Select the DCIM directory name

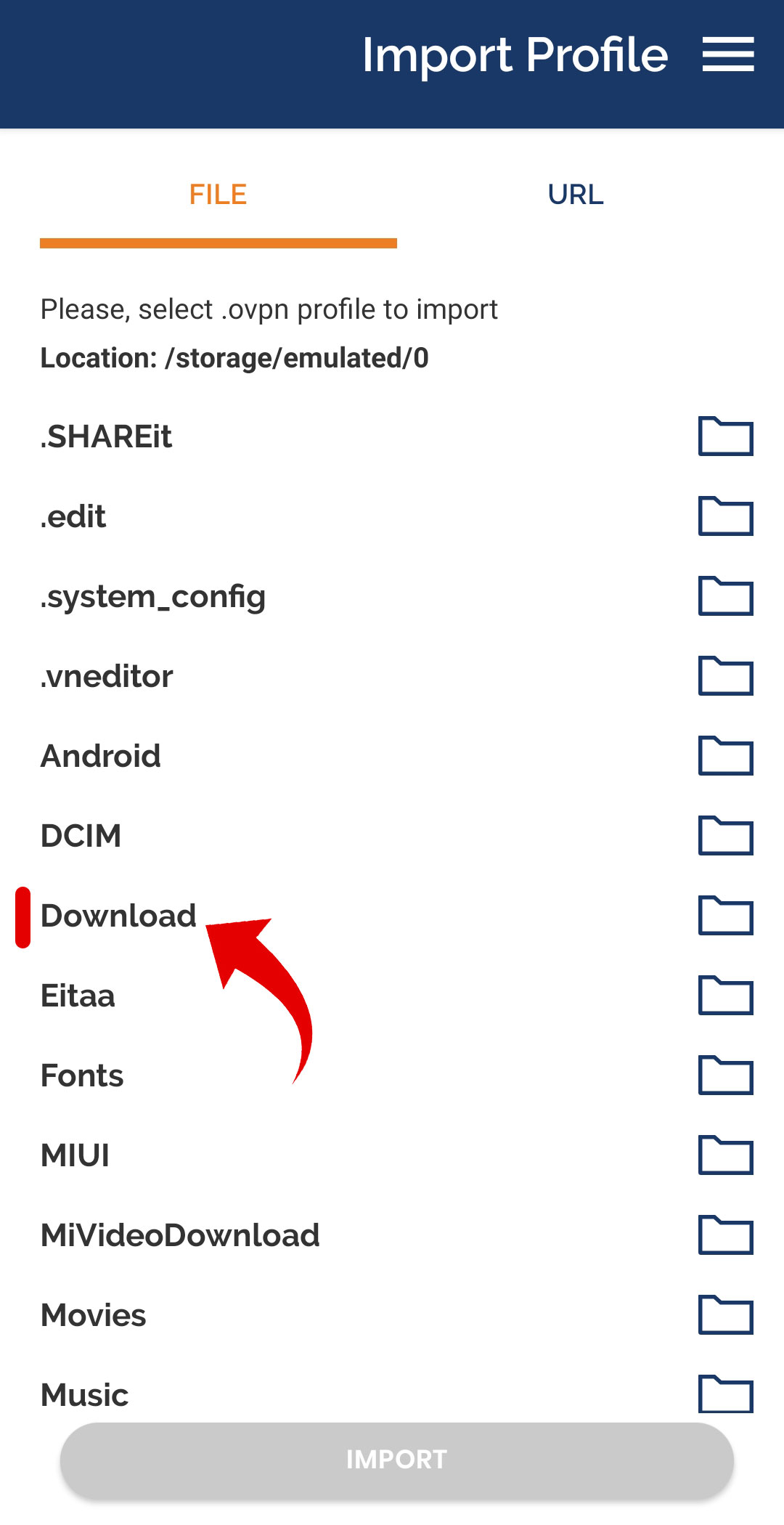coord(81,836)
